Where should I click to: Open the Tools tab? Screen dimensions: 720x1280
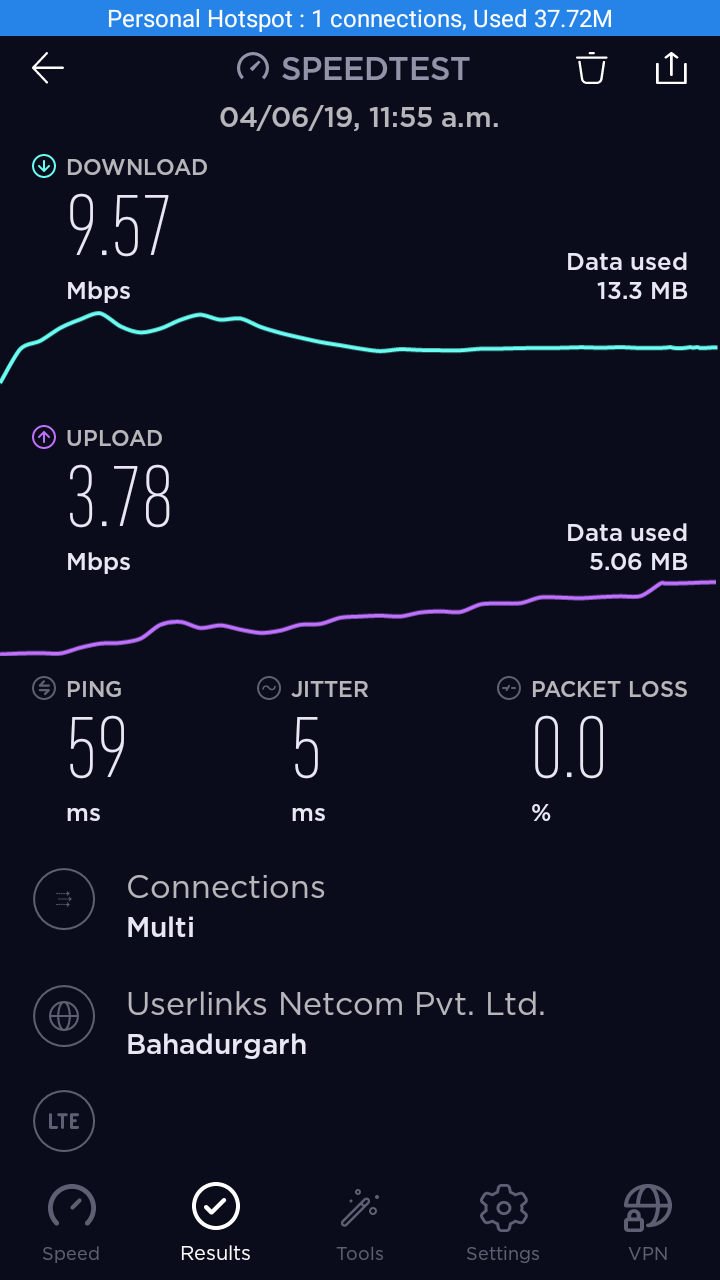360,1223
